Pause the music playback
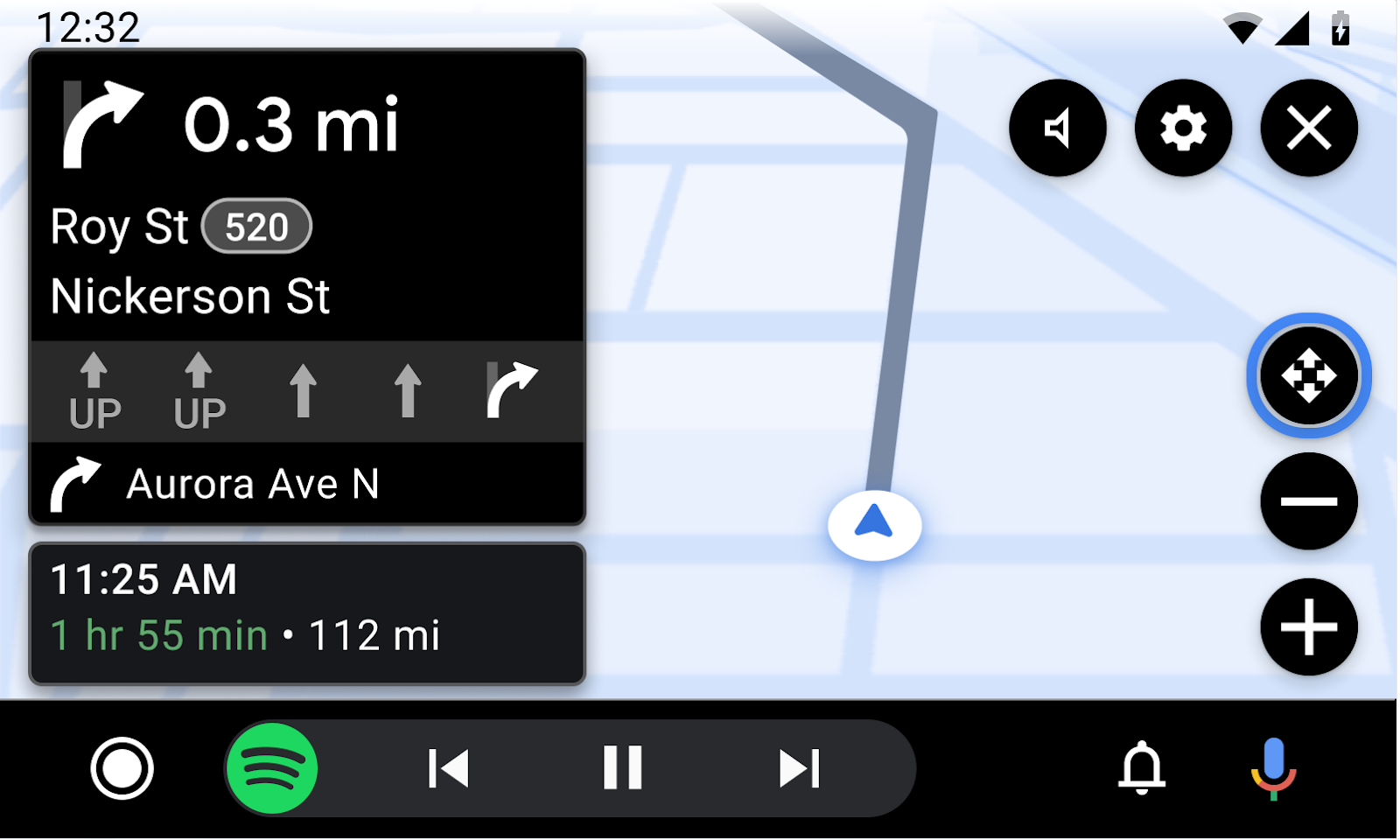Image resolution: width=1400 pixels, height=840 pixels. [623, 769]
